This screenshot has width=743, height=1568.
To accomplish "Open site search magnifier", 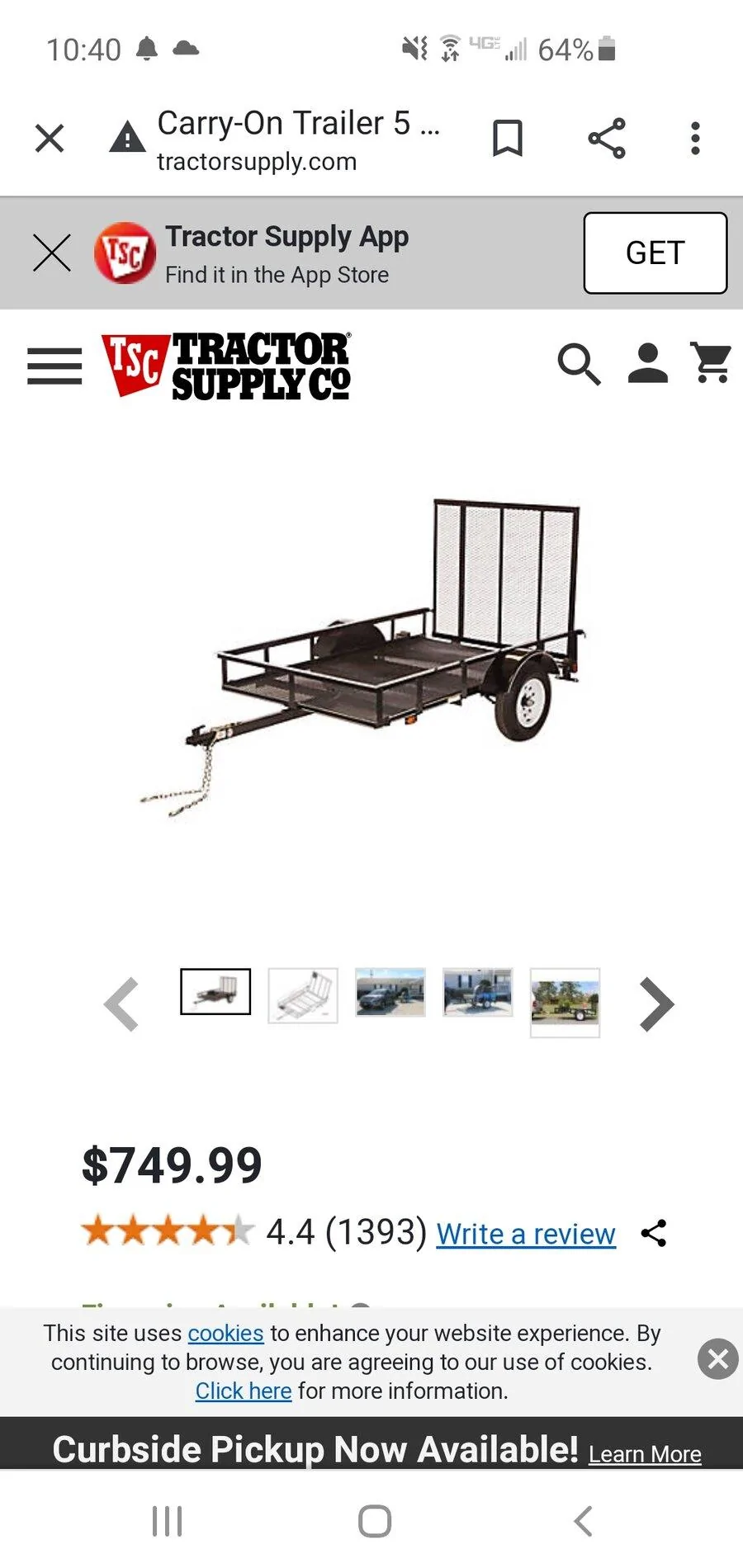I will [x=579, y=364].
